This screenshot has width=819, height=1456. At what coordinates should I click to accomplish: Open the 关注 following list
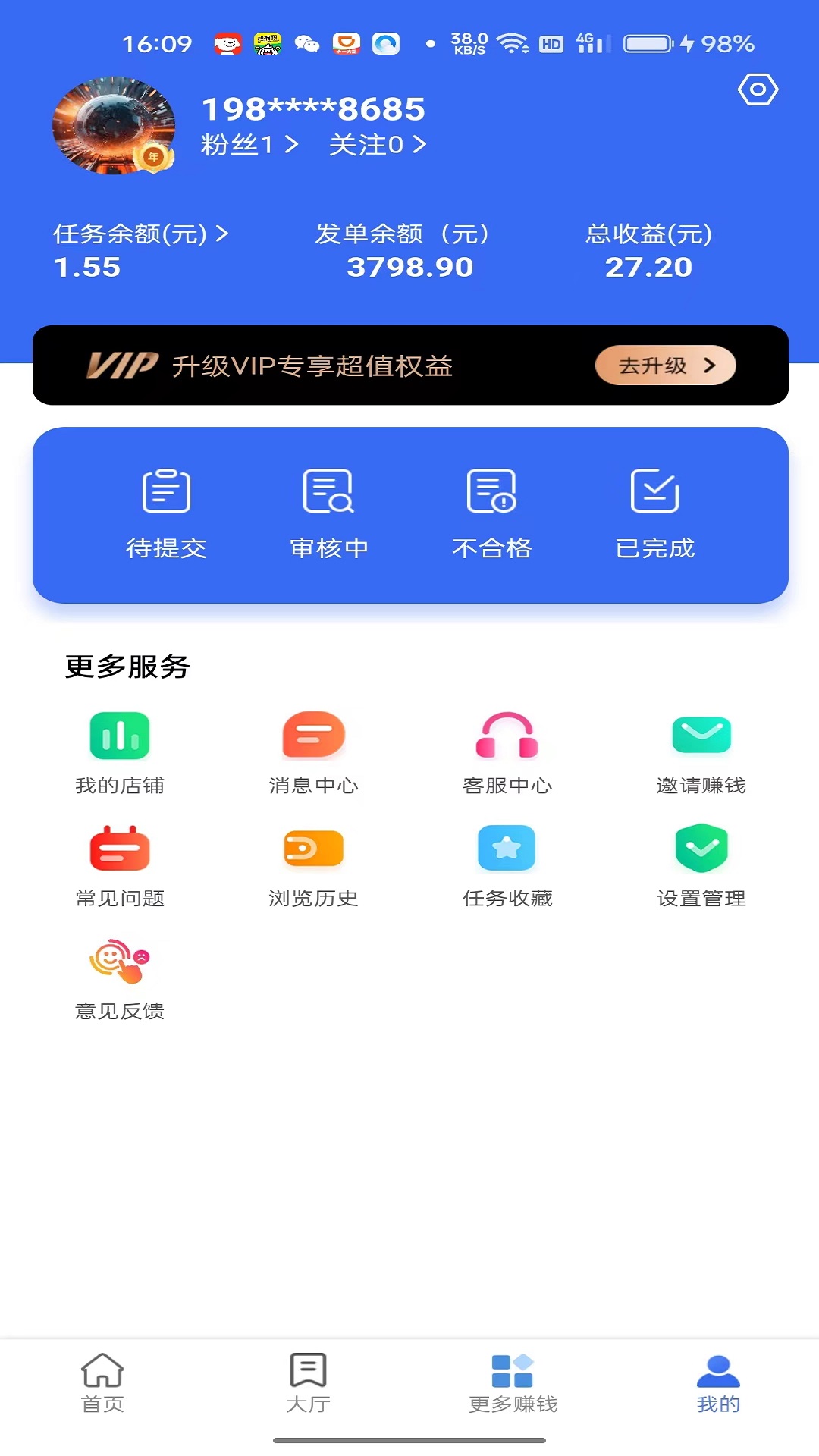pos(377,144)
